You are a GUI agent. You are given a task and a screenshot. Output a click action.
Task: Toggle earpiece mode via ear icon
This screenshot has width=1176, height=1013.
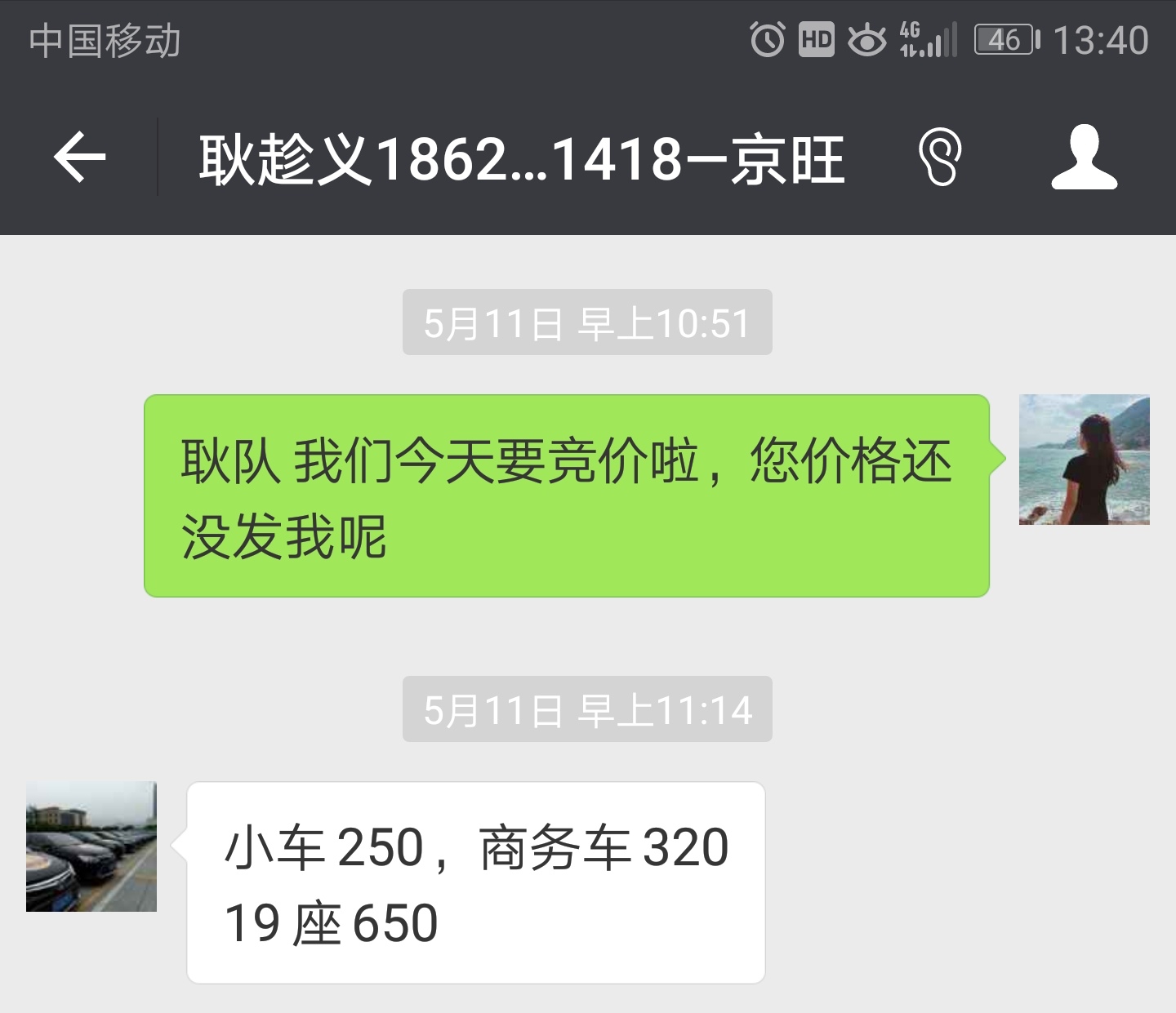point(940,157)
